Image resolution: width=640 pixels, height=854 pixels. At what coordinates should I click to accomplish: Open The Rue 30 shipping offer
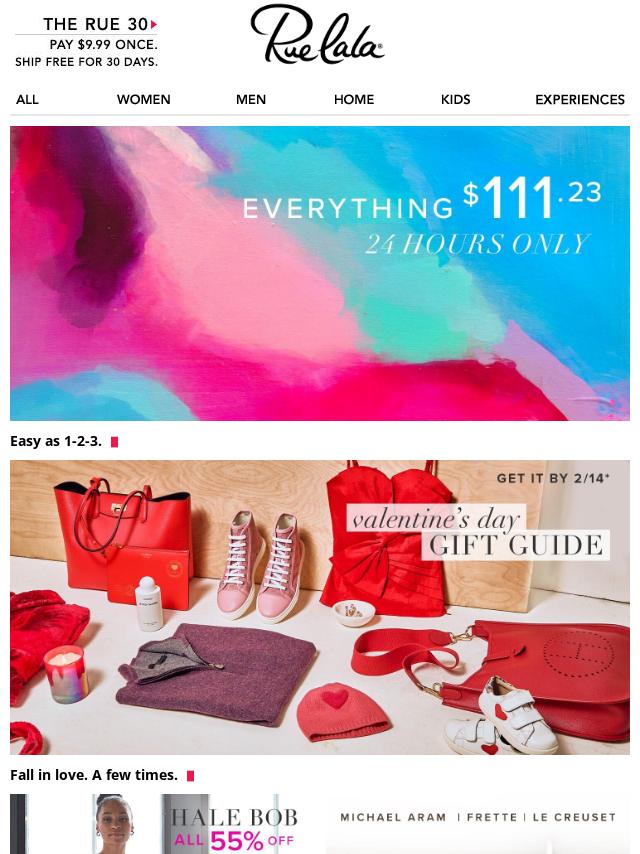pyautogui.click(x=87, y=43)
